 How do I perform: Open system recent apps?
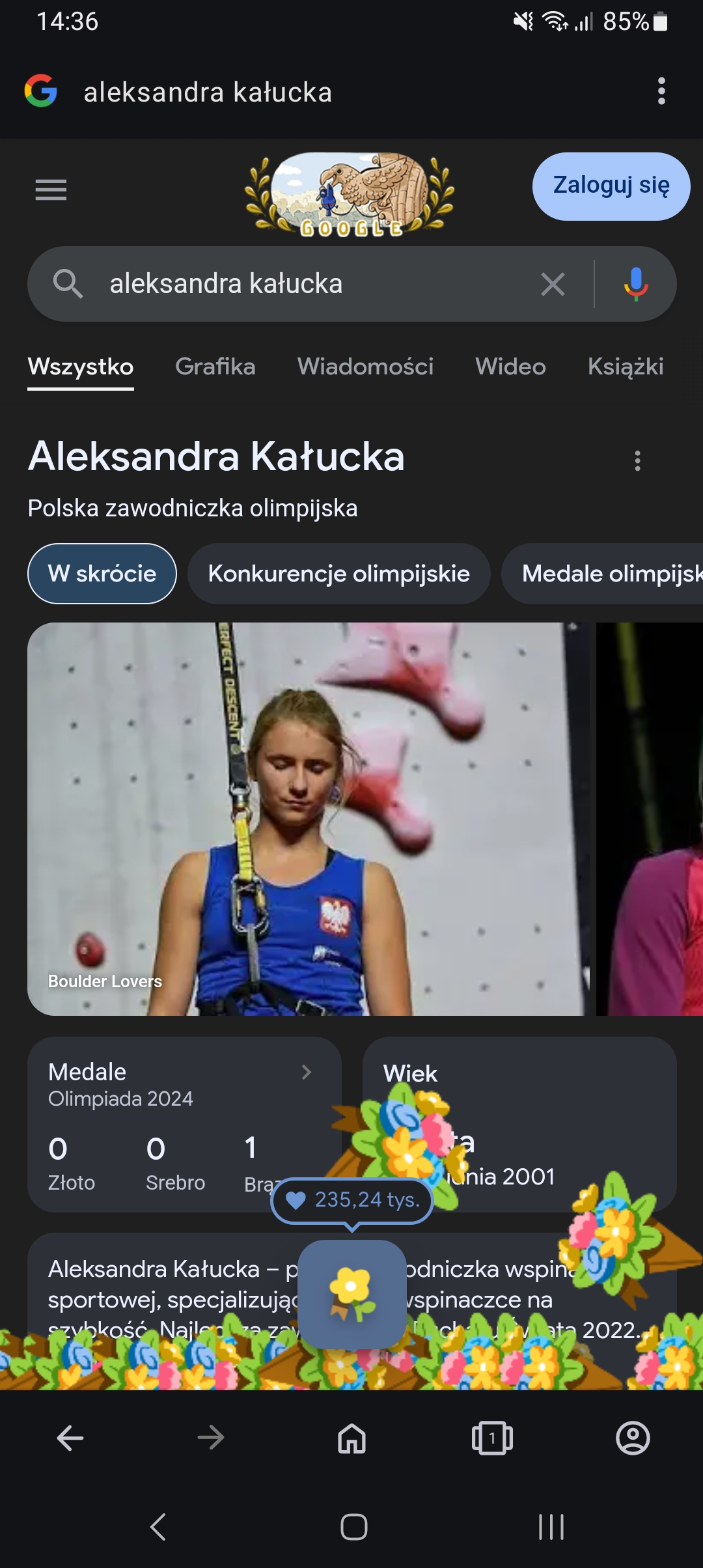point(551,1526)
